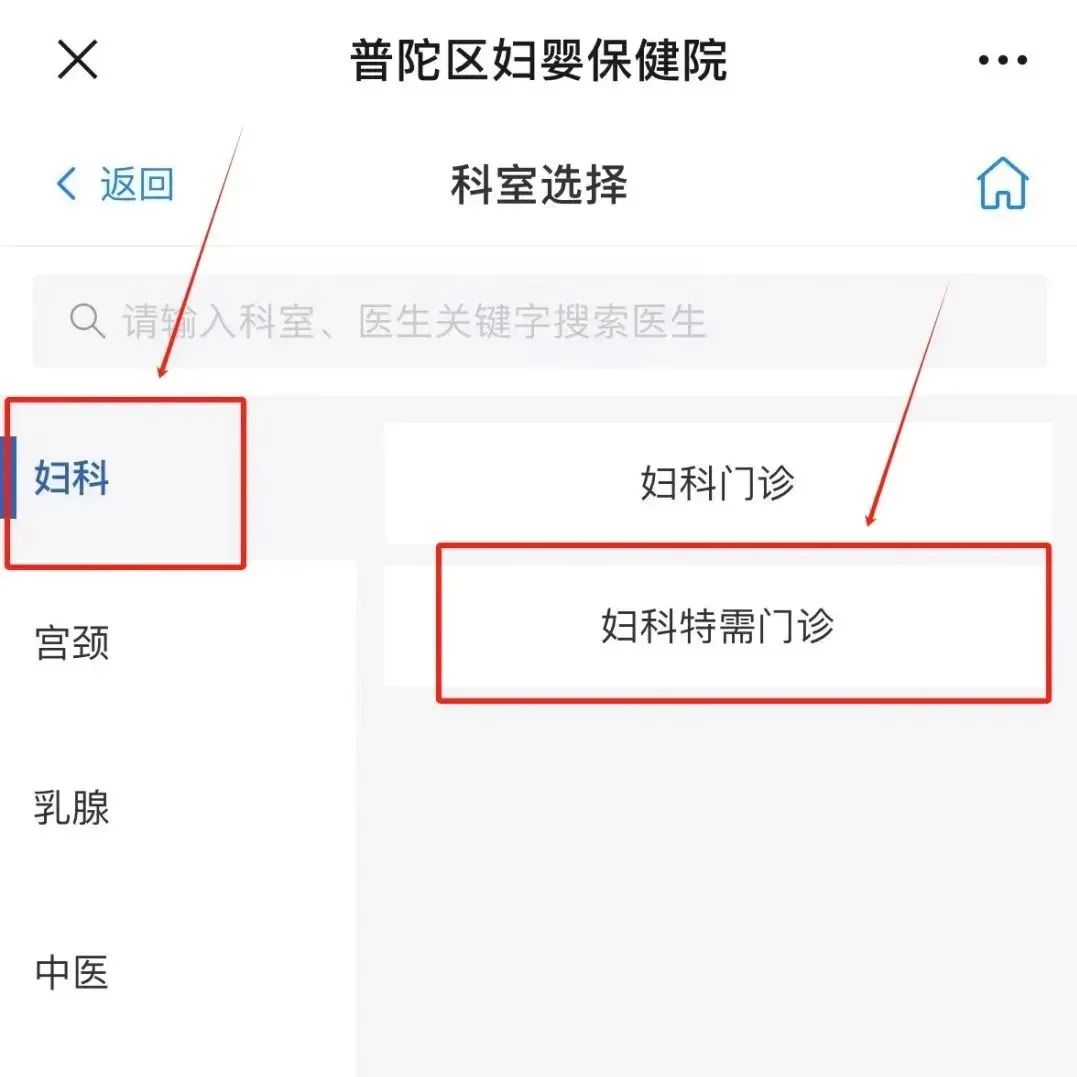Tap the department and doctor search box
This screenshot has height=1077, width=1077.
point(539,321)
